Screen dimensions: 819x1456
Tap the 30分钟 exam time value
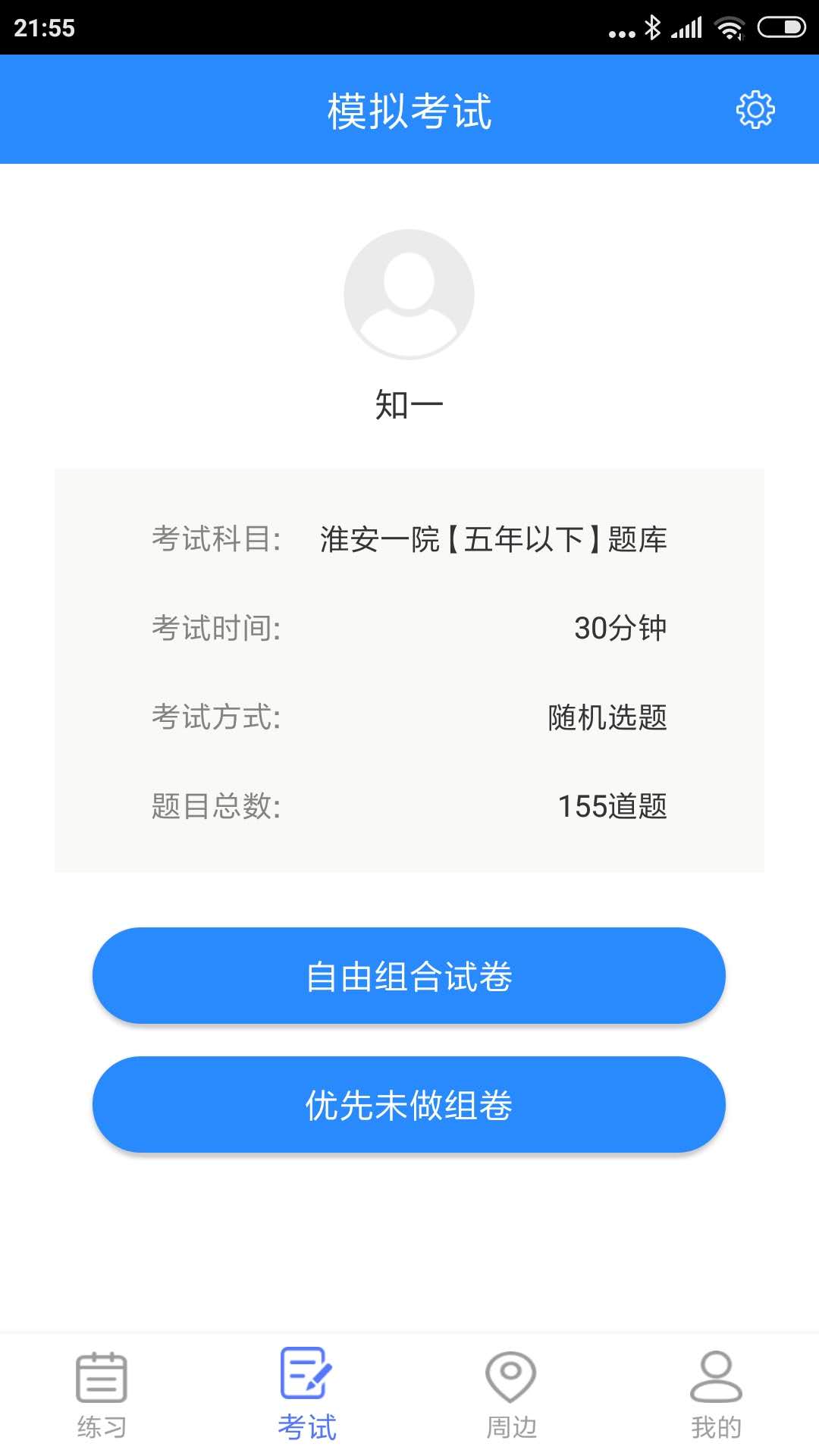[620, 629]
